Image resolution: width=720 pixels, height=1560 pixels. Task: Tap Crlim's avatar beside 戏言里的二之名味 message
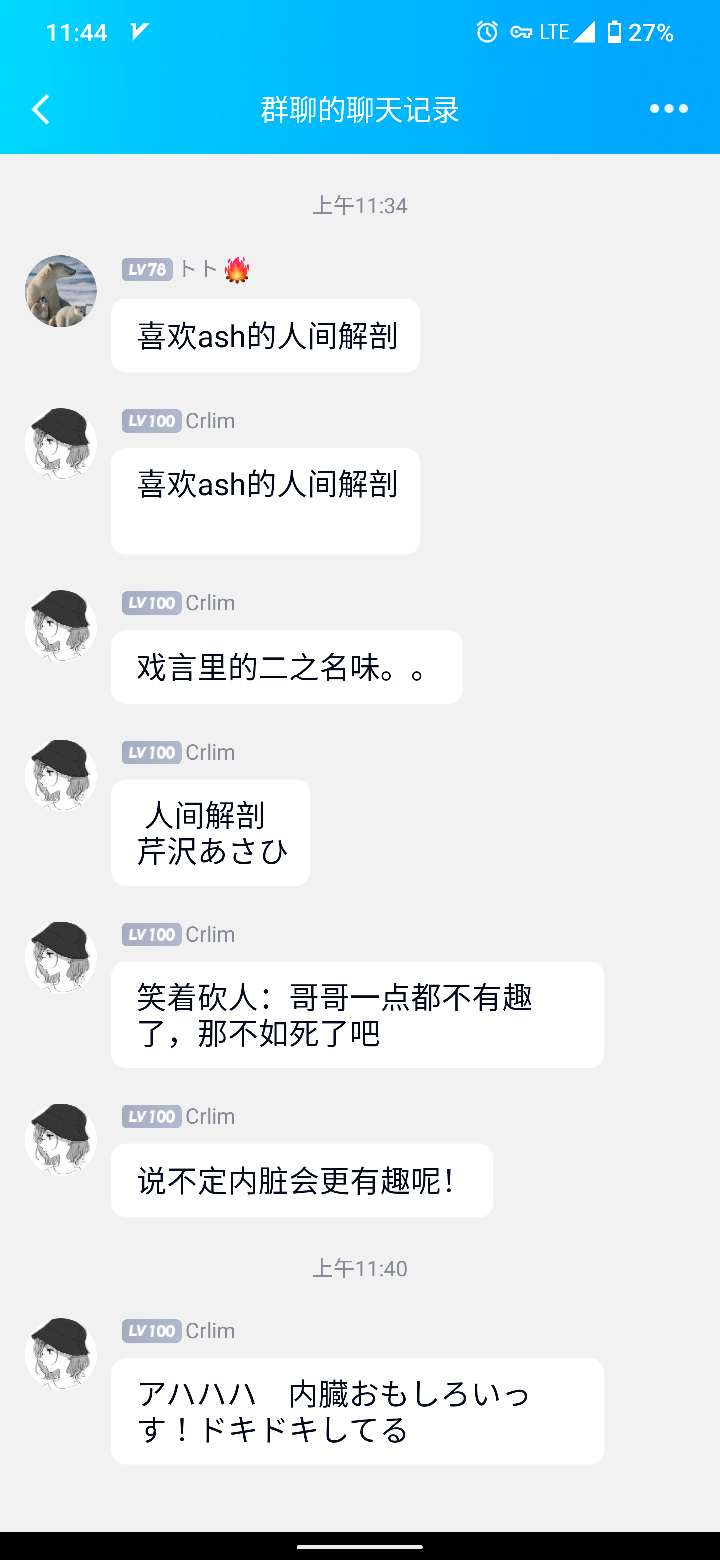[x=61, y=625]
